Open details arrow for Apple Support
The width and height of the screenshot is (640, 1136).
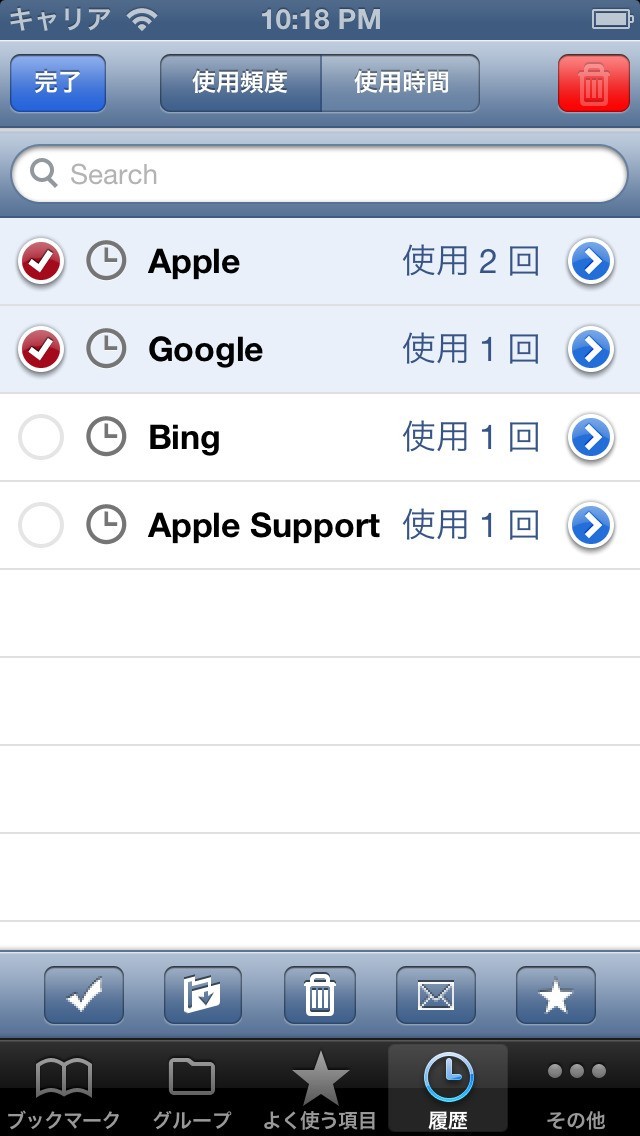click(591, 525)
